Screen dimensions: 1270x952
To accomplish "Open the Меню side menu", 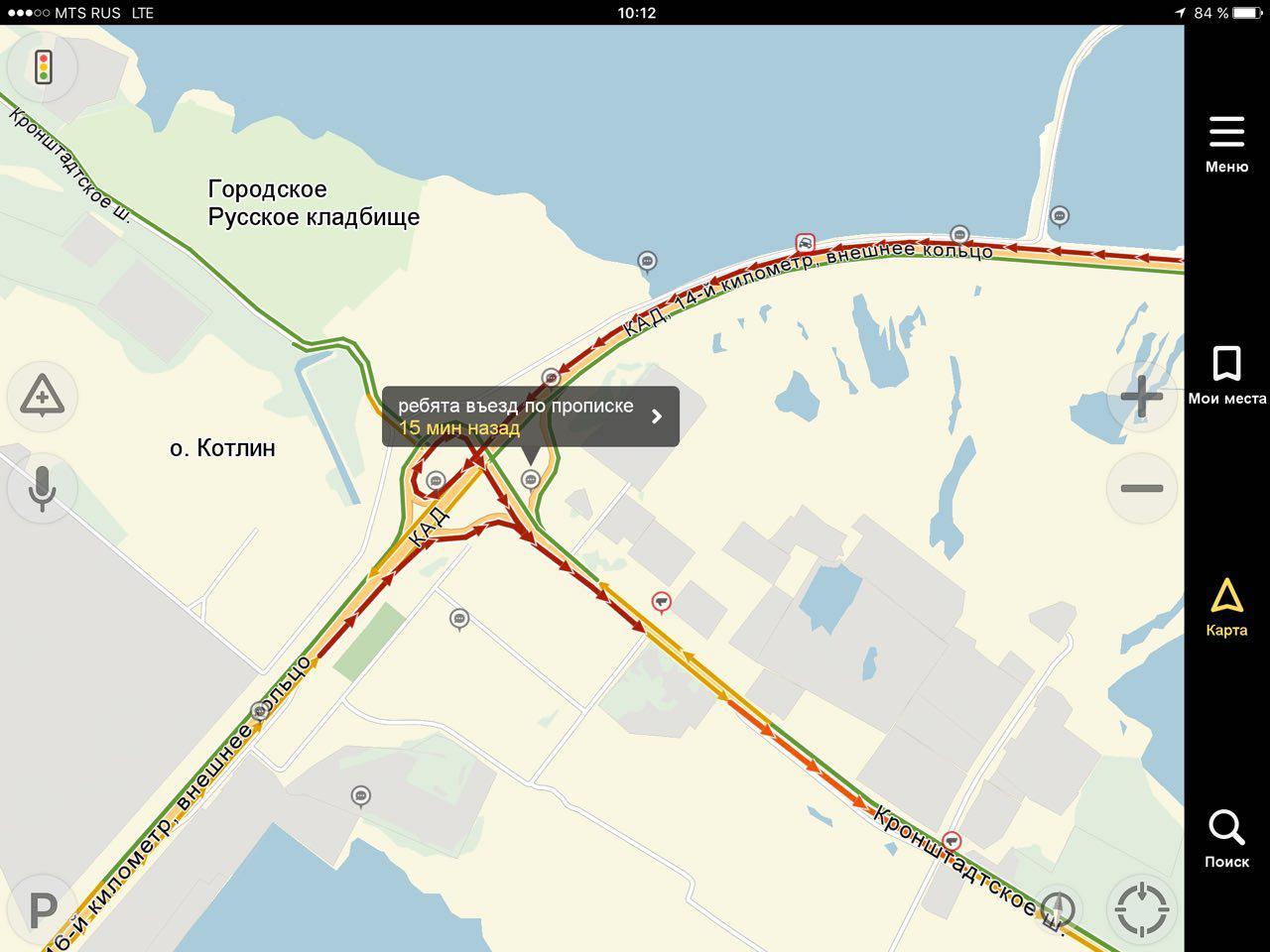I will [1226, 144].
